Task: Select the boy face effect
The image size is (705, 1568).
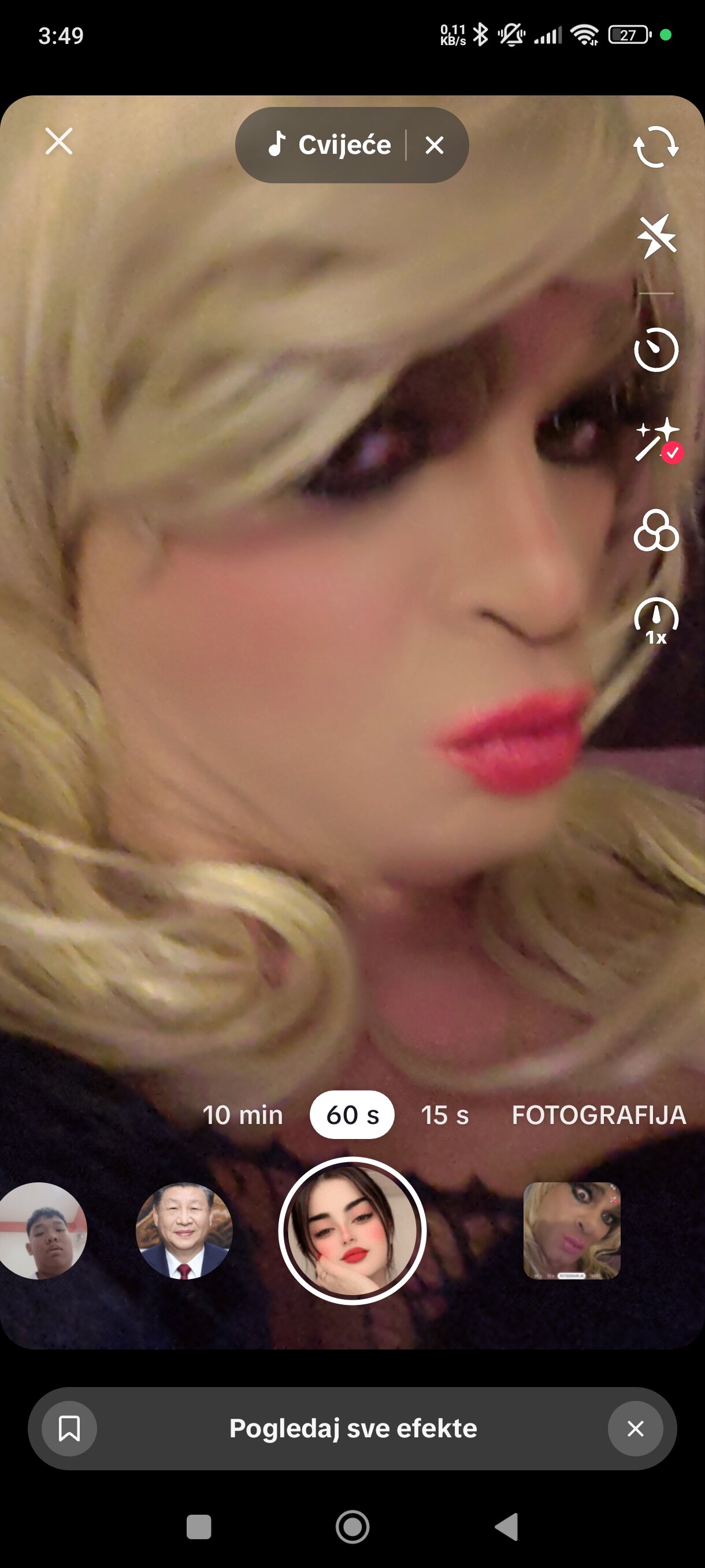Action: [x=42, y=1230]
